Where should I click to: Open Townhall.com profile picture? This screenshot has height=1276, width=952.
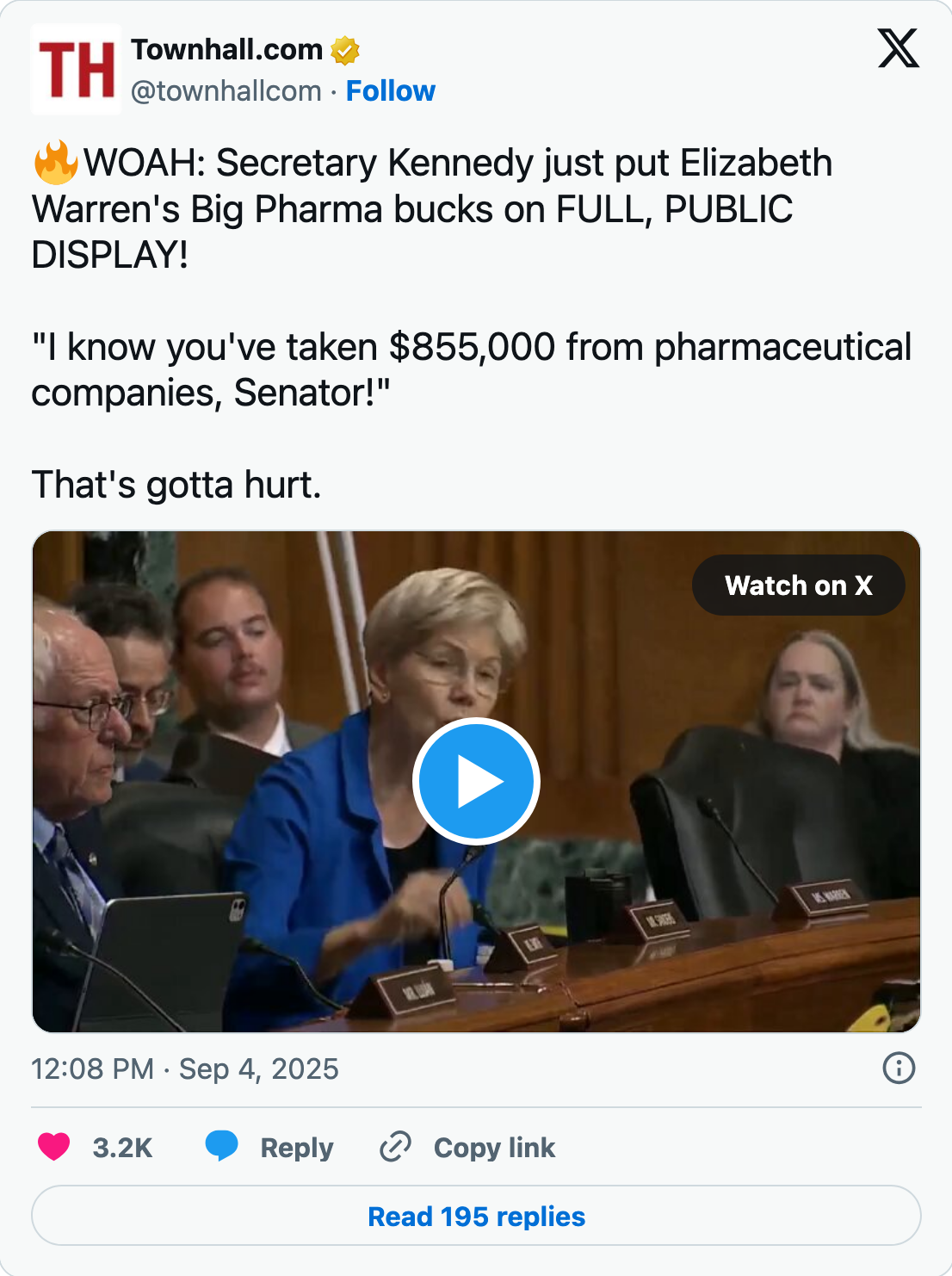(76, 69)
